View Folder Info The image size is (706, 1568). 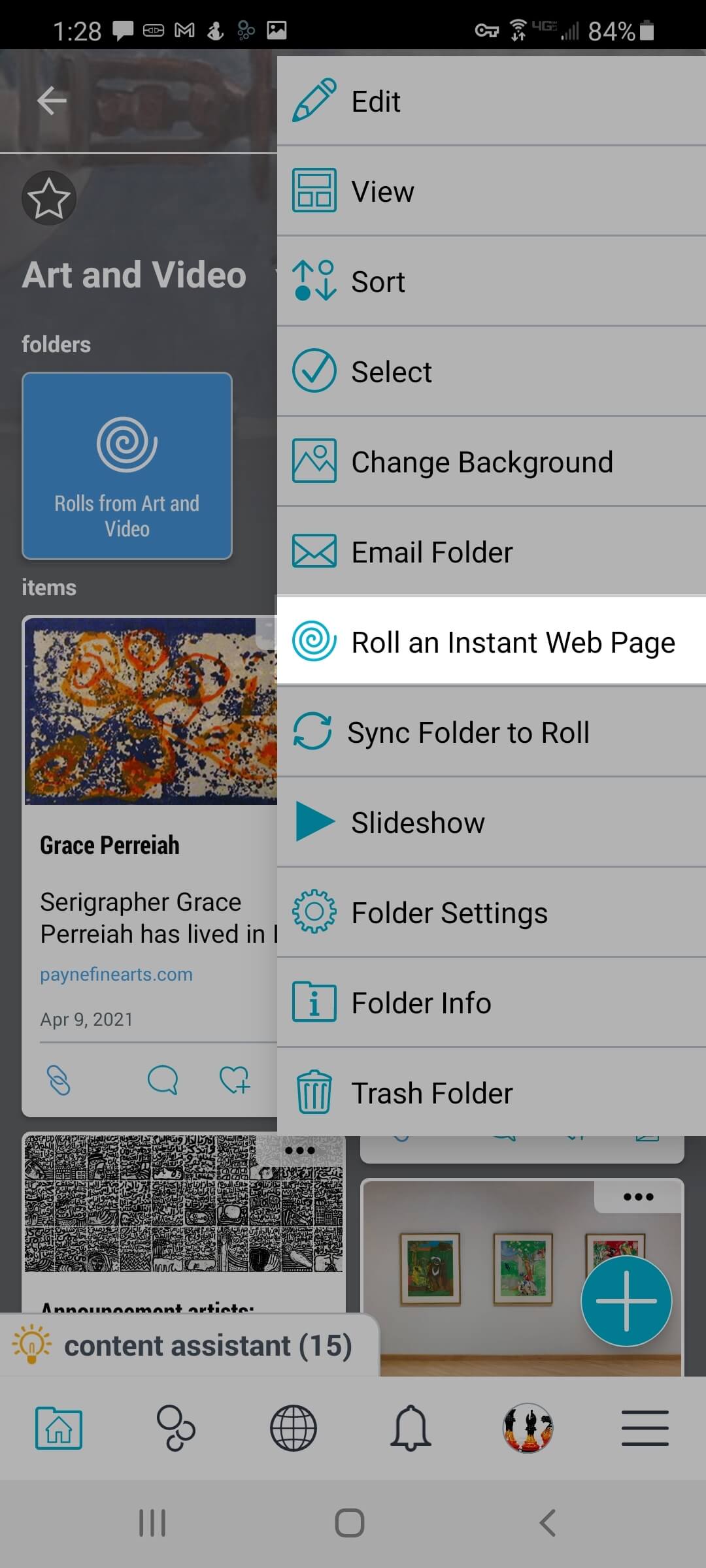pyautogui.click(x=490, y=1003)
